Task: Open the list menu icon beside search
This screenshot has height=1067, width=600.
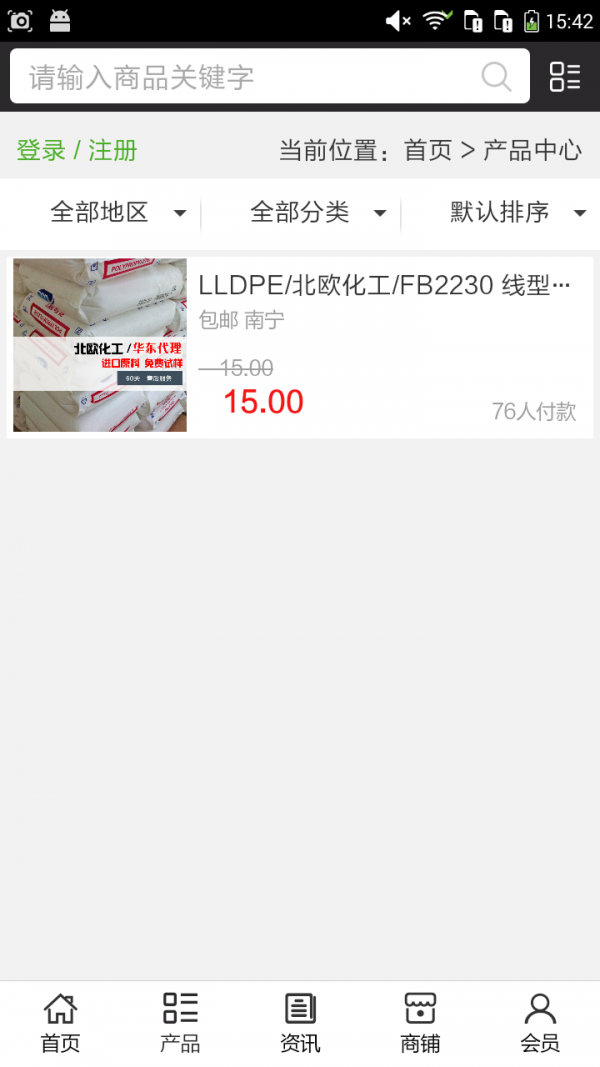Action: [565, 77]
